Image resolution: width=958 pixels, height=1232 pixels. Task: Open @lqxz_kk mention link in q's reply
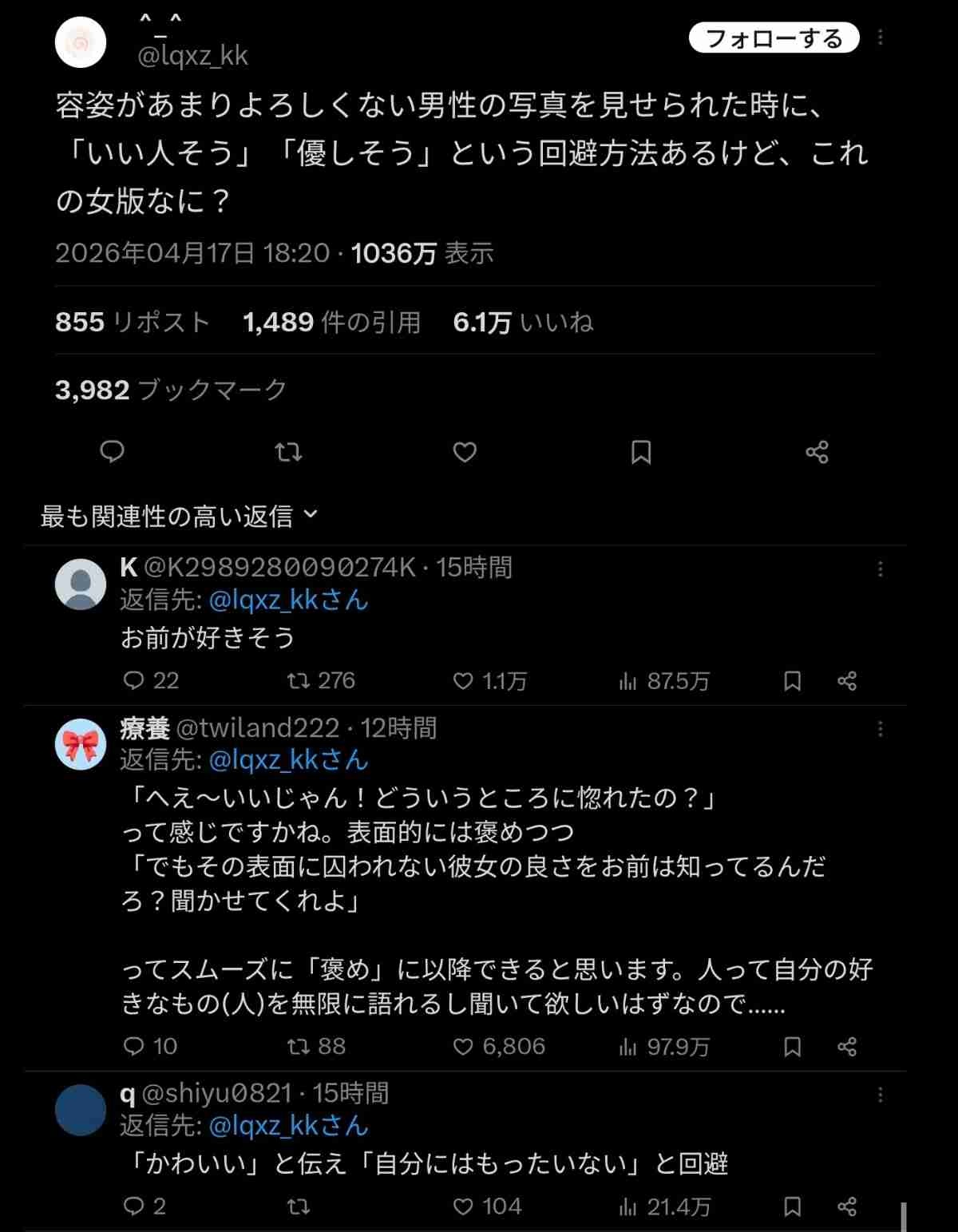click(288, 1126)
